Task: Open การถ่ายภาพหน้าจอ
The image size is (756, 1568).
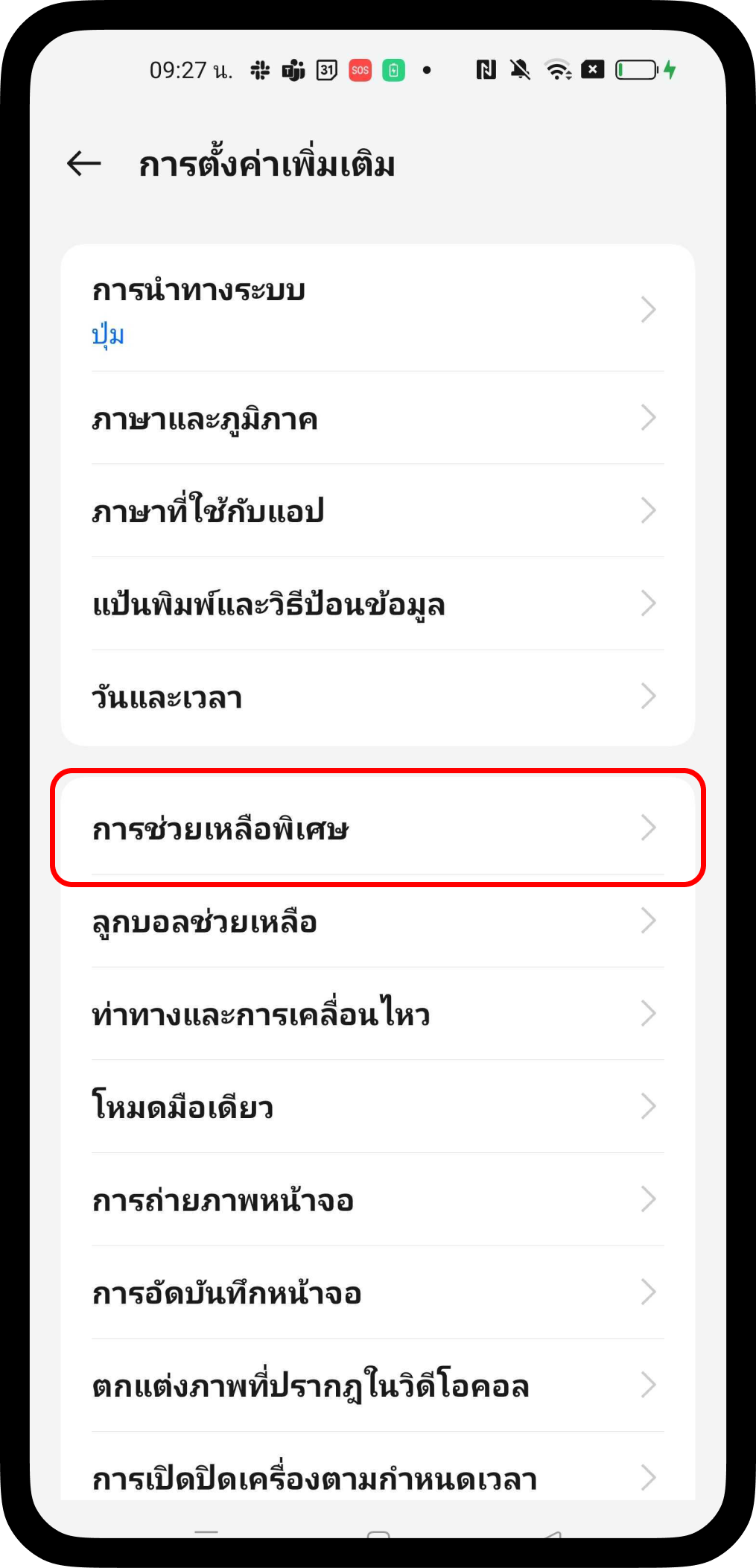Action: pos(377,1200)
